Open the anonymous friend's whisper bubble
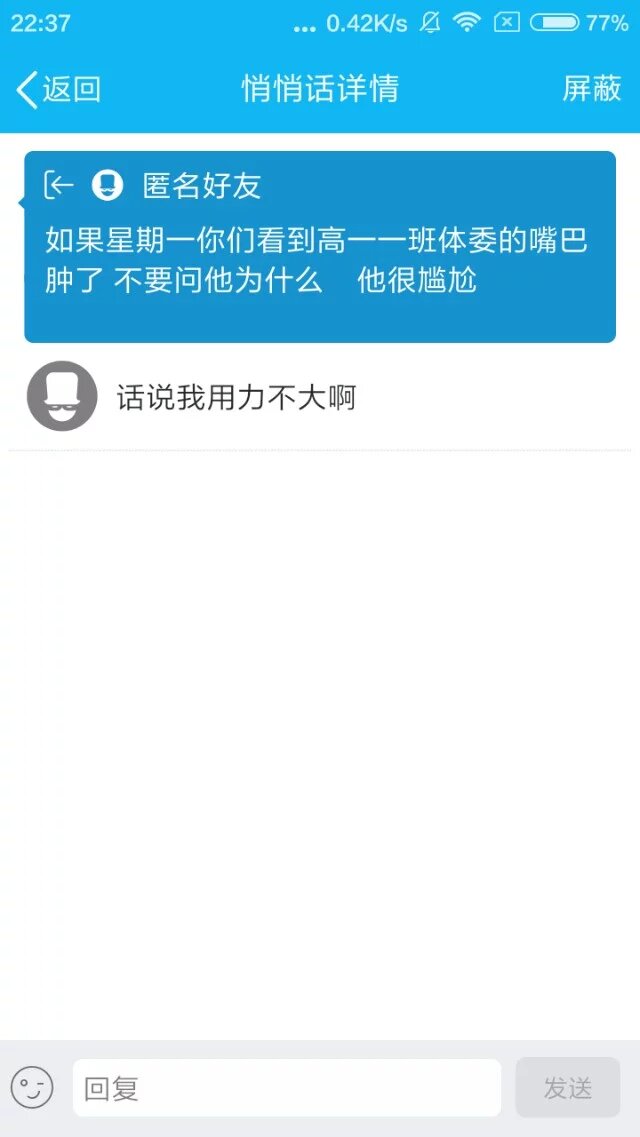 point(319,247)
